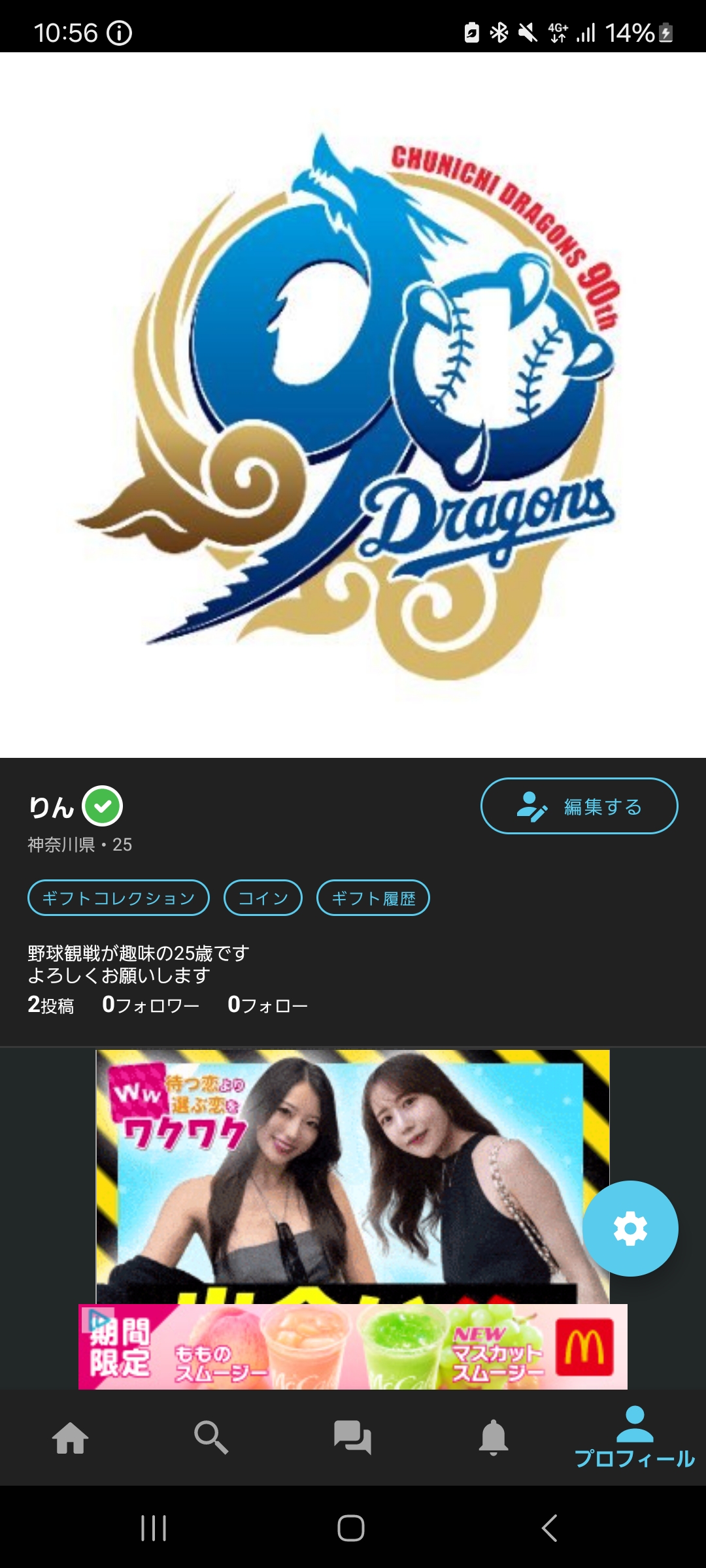
Task: Select the プロフィール tab
Action: coord(635,1437)
